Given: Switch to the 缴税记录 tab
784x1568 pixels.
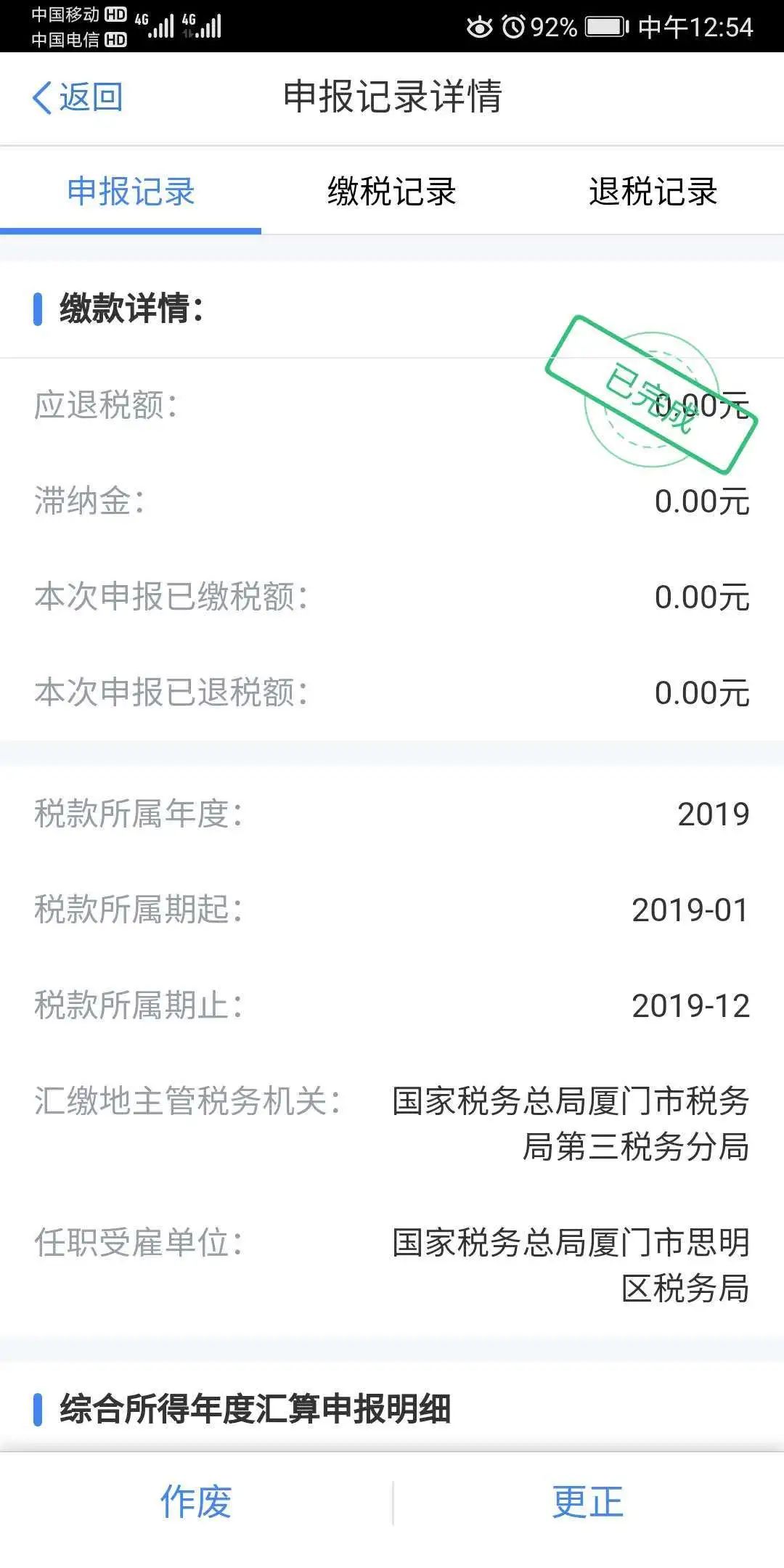Looking at the screenshot, I should [x=392, y=192].
